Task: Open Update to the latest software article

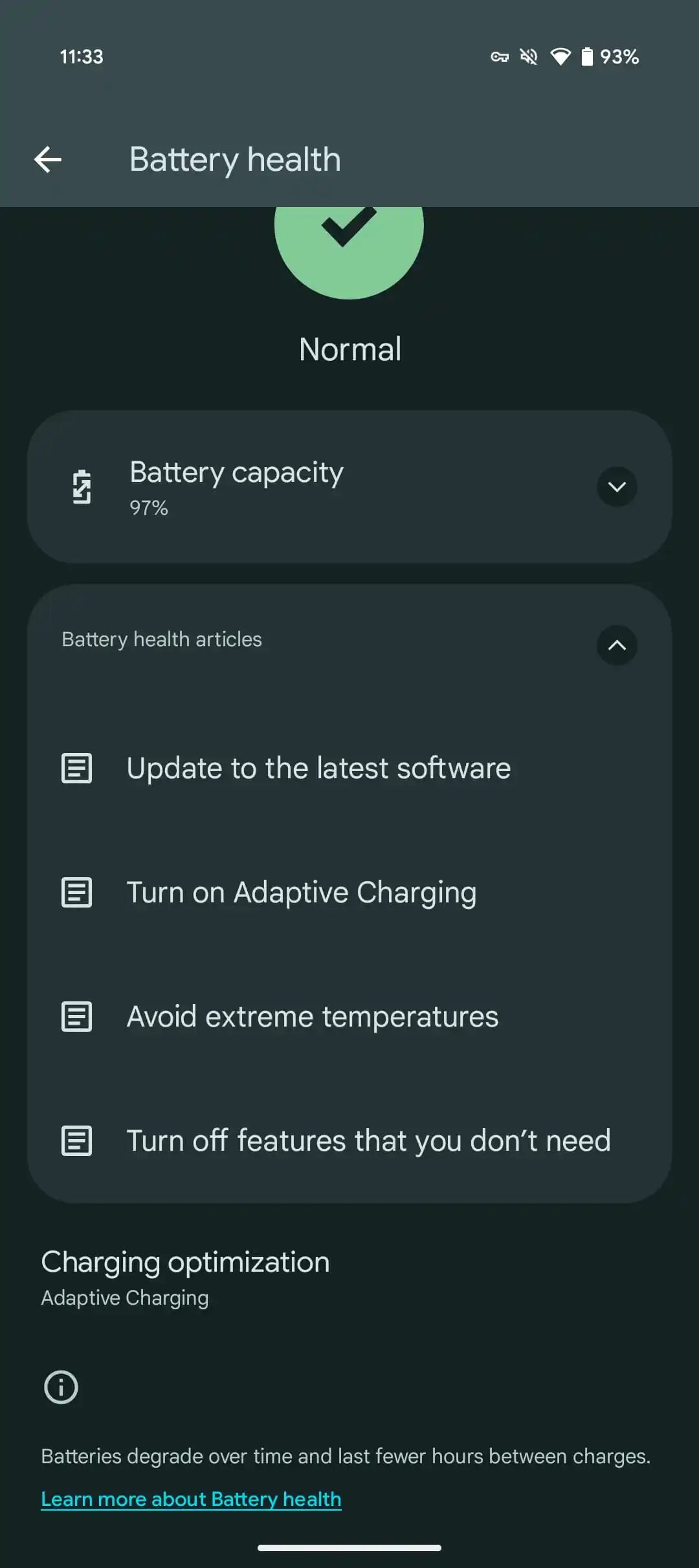Action: coord(349,768)
